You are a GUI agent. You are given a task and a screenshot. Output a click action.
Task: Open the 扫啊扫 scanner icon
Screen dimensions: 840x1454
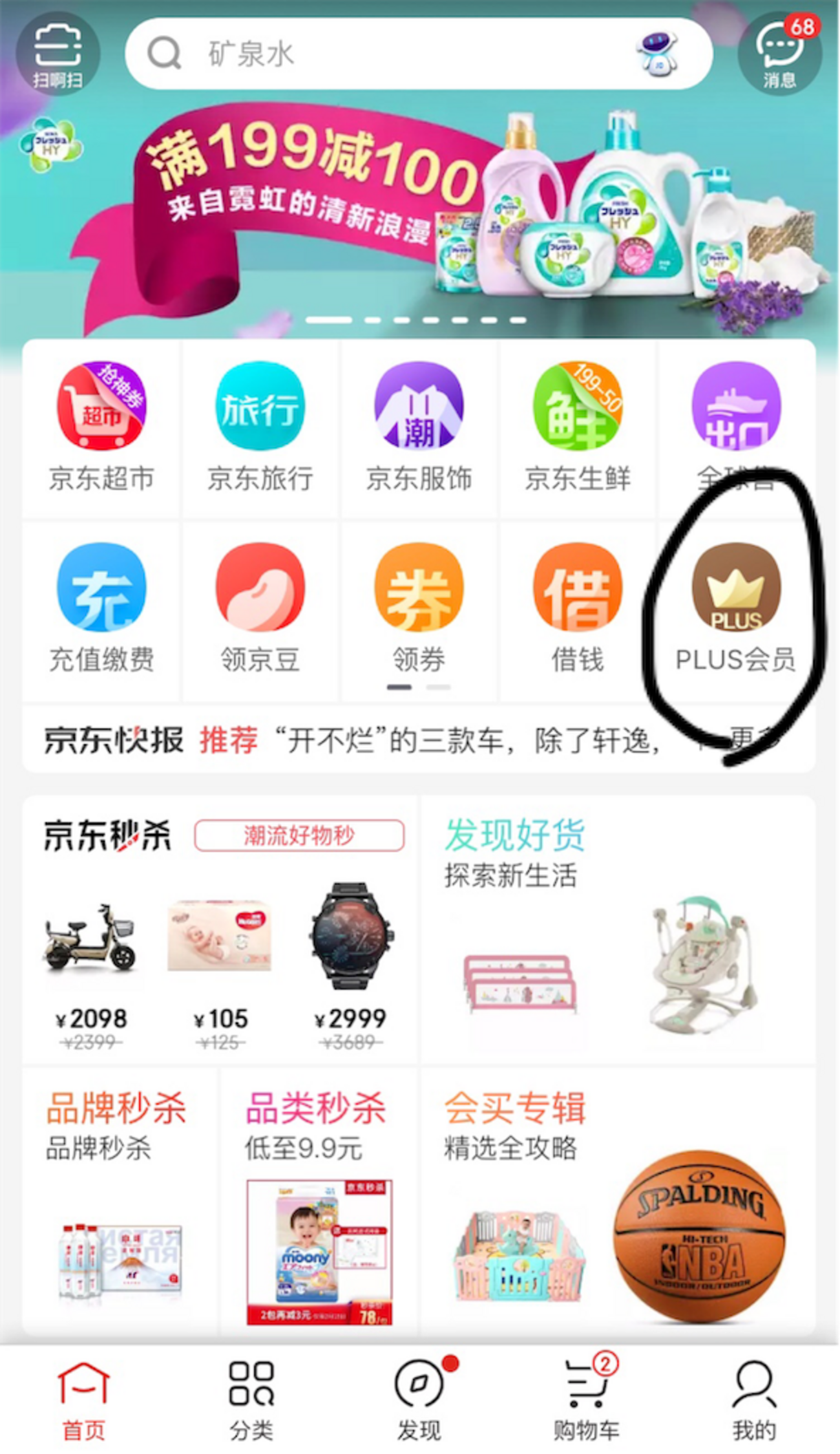tap(58, 54)
